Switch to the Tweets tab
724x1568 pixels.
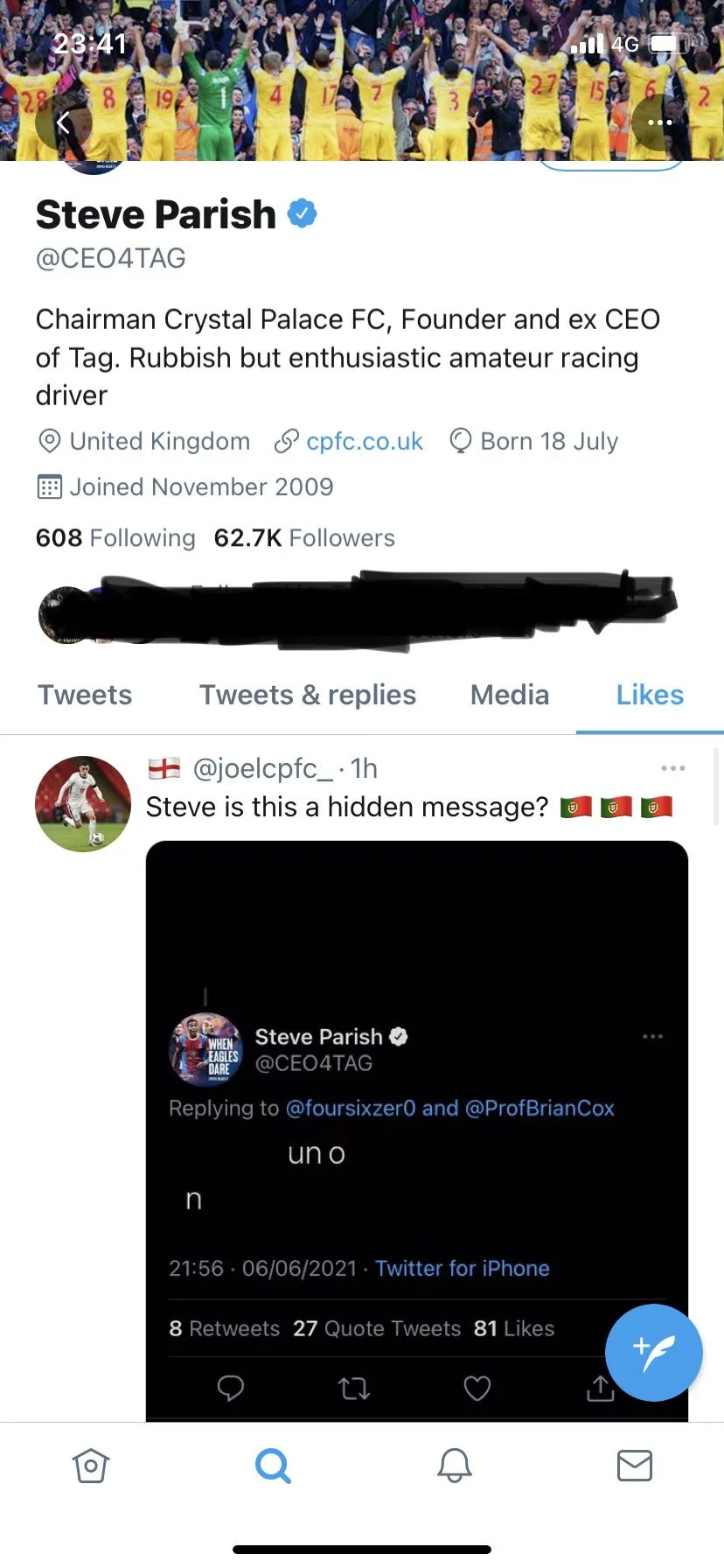point(85,695)
